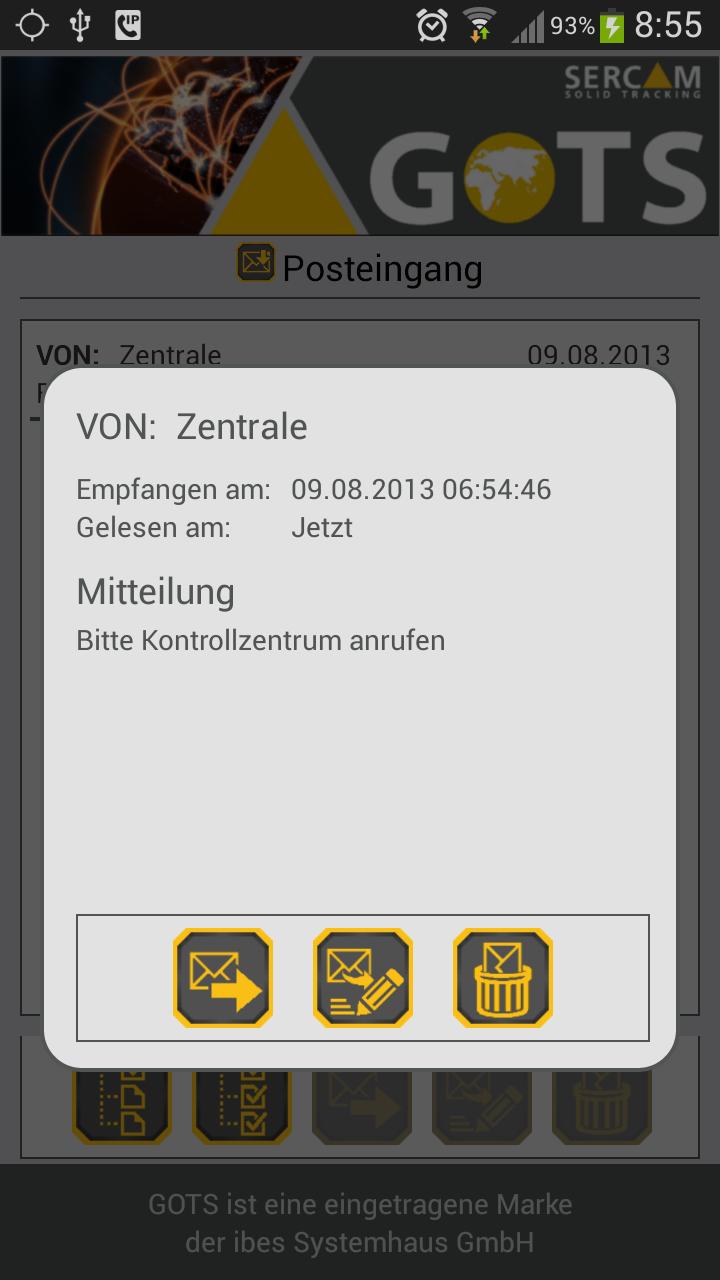Delete this message via the trash icon

pos(502,978)
